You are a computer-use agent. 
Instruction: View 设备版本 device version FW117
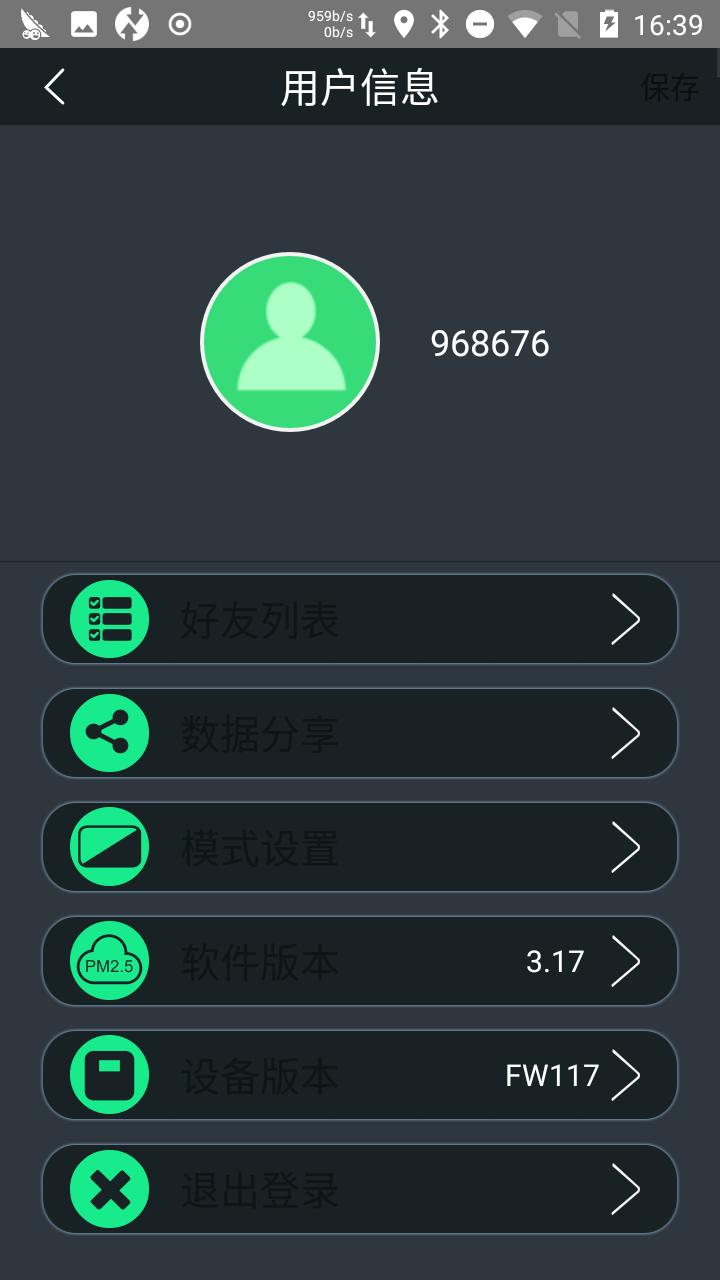point(360,1075)
